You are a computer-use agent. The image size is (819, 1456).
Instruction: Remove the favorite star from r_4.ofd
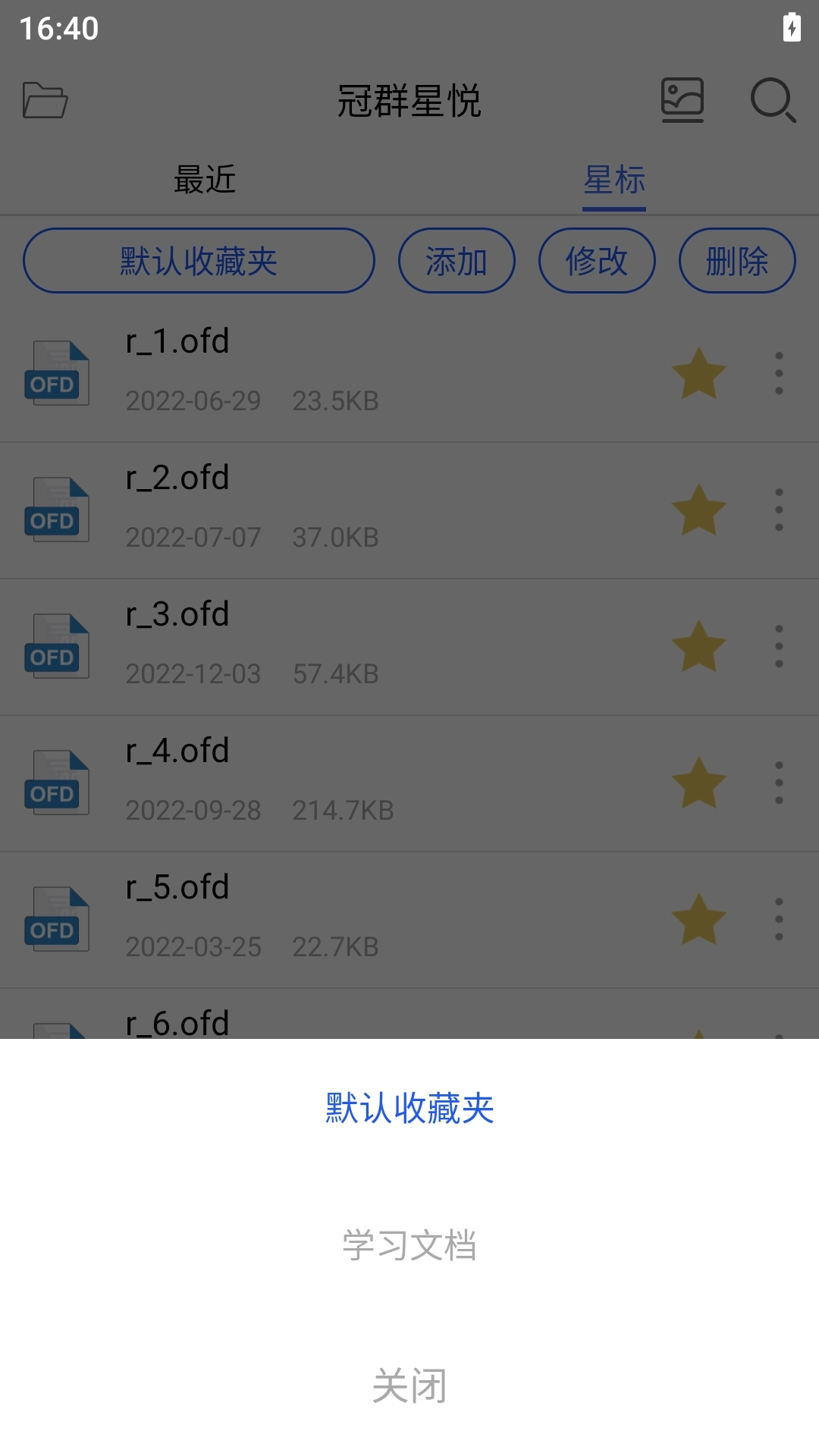696,783
